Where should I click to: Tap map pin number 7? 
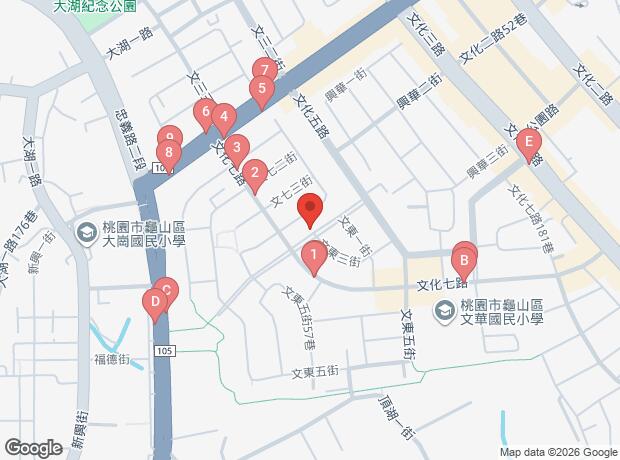[x=264, y=71]
